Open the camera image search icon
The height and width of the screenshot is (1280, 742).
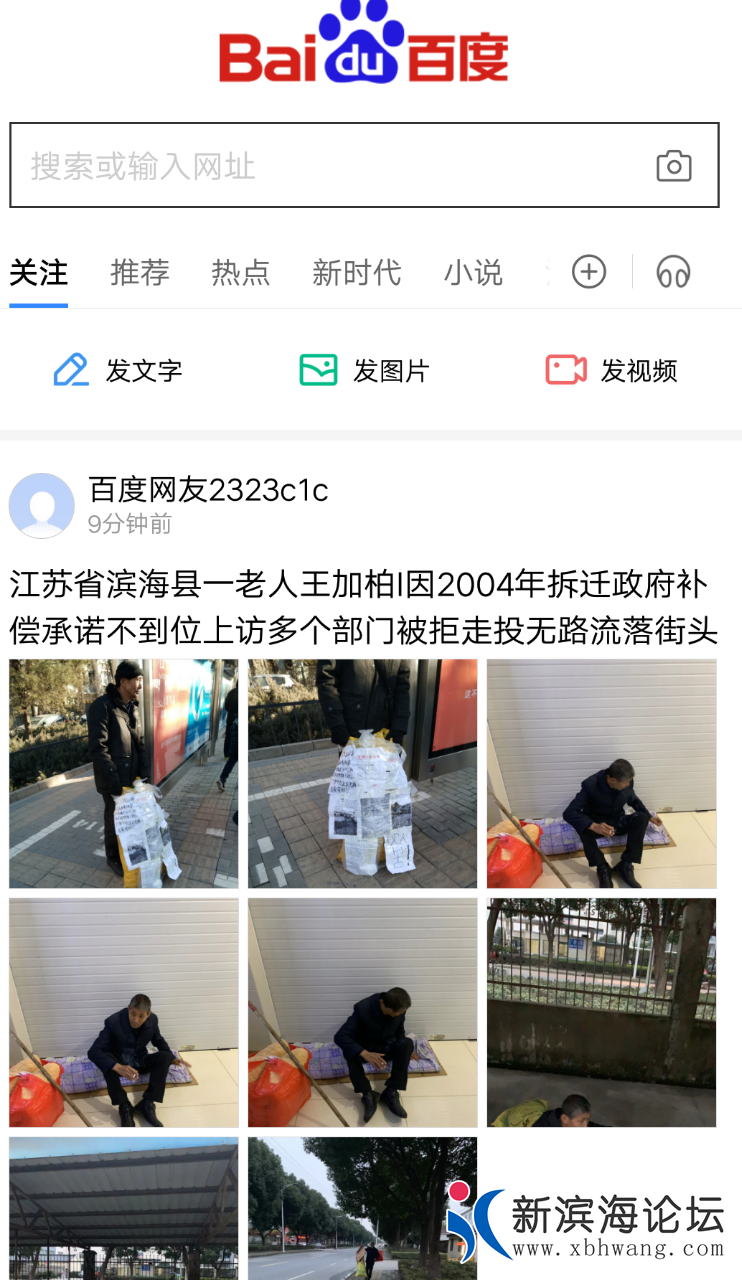coord(673,166)
